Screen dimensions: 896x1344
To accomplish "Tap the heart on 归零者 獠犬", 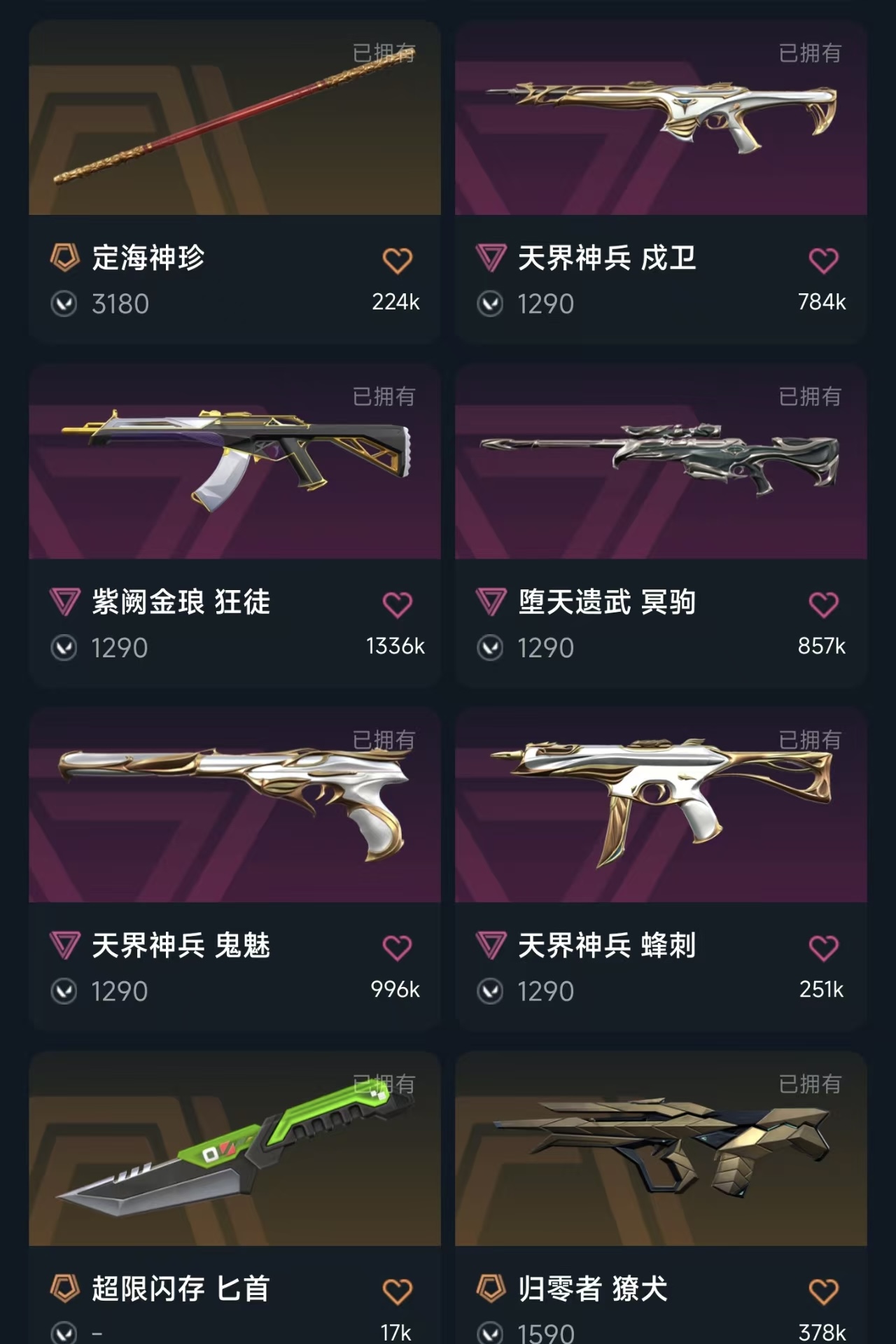I will point(823,1291).
